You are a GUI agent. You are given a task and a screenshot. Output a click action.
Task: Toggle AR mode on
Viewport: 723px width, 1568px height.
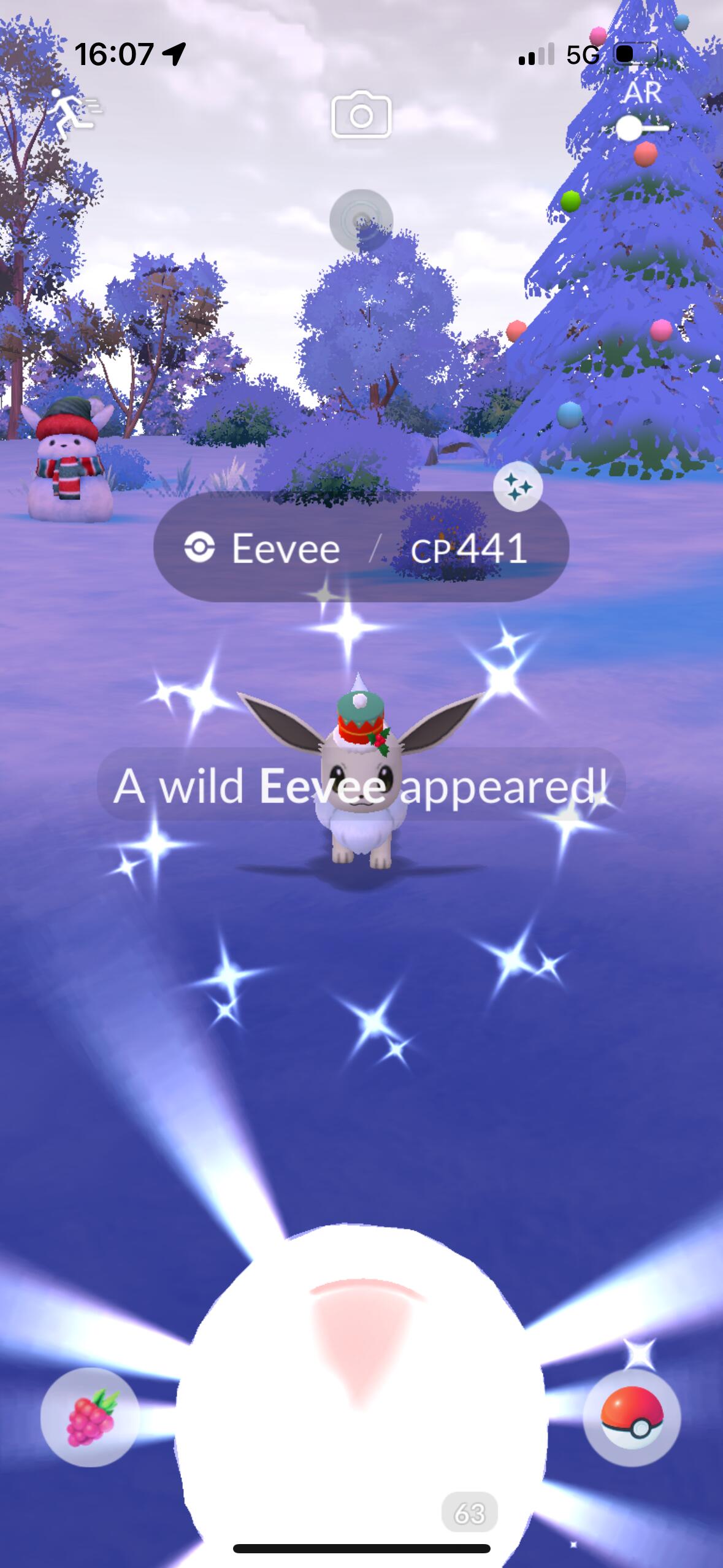pyautogui.click(x=643, y=128)
